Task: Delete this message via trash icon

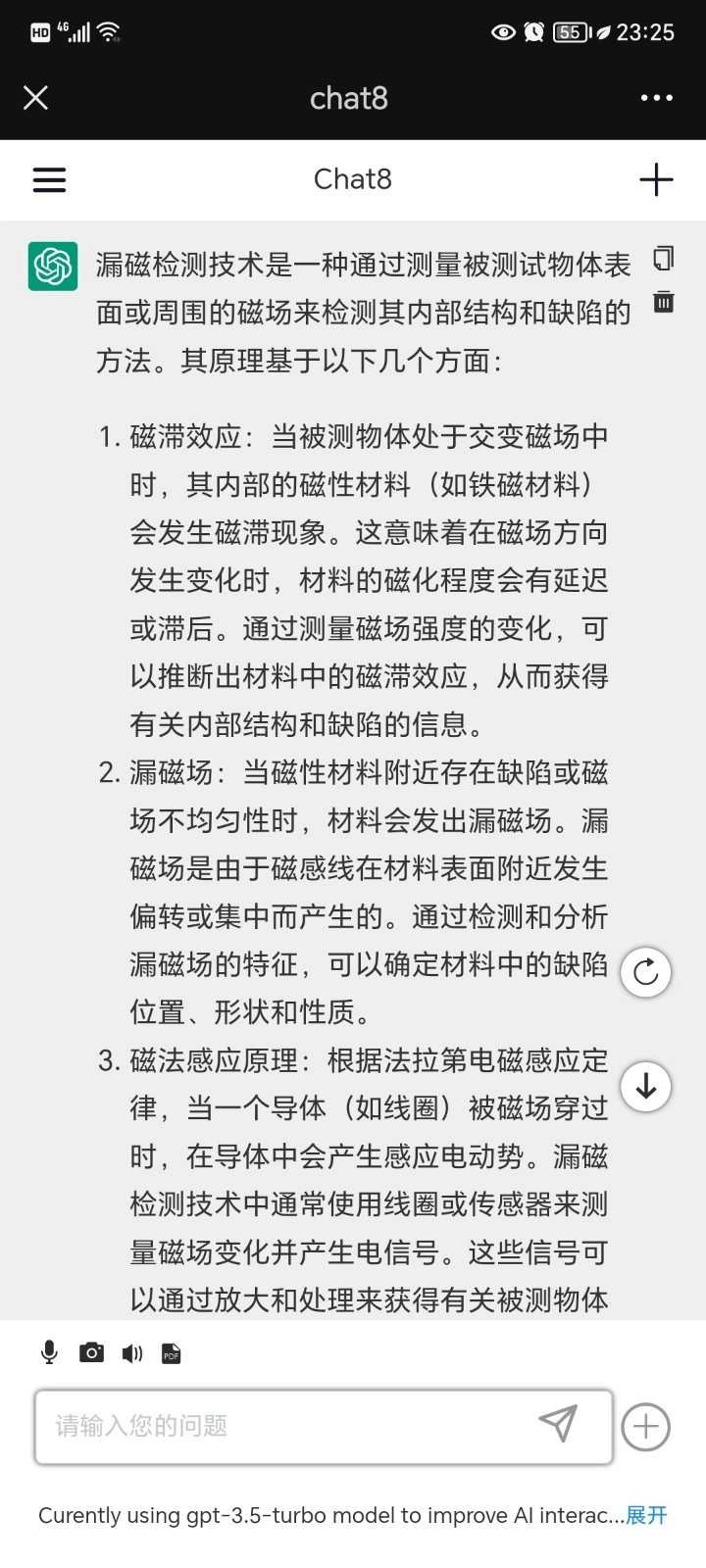Action: click(664, 302)
